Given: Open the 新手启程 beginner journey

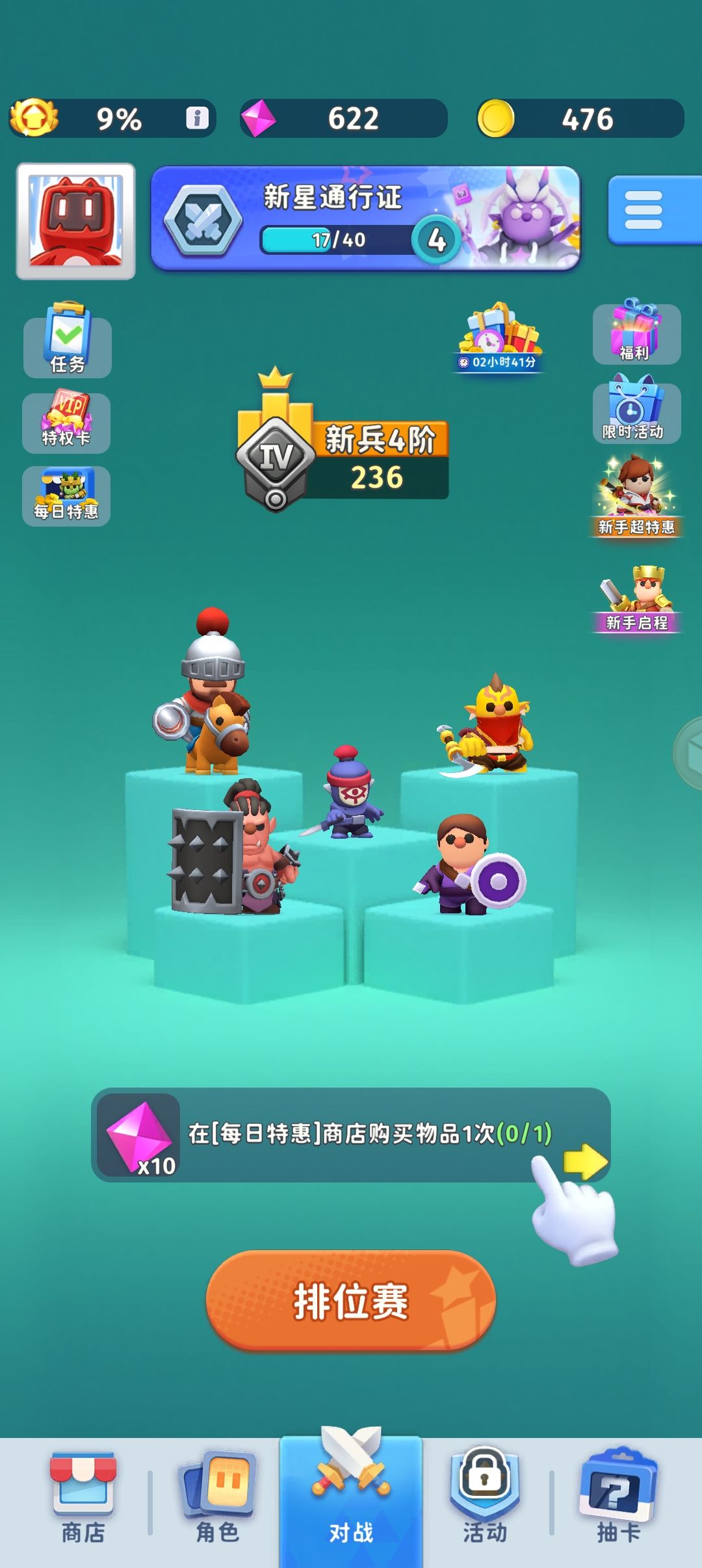Looking at the screenshot, I should click(x=636, y=598).
